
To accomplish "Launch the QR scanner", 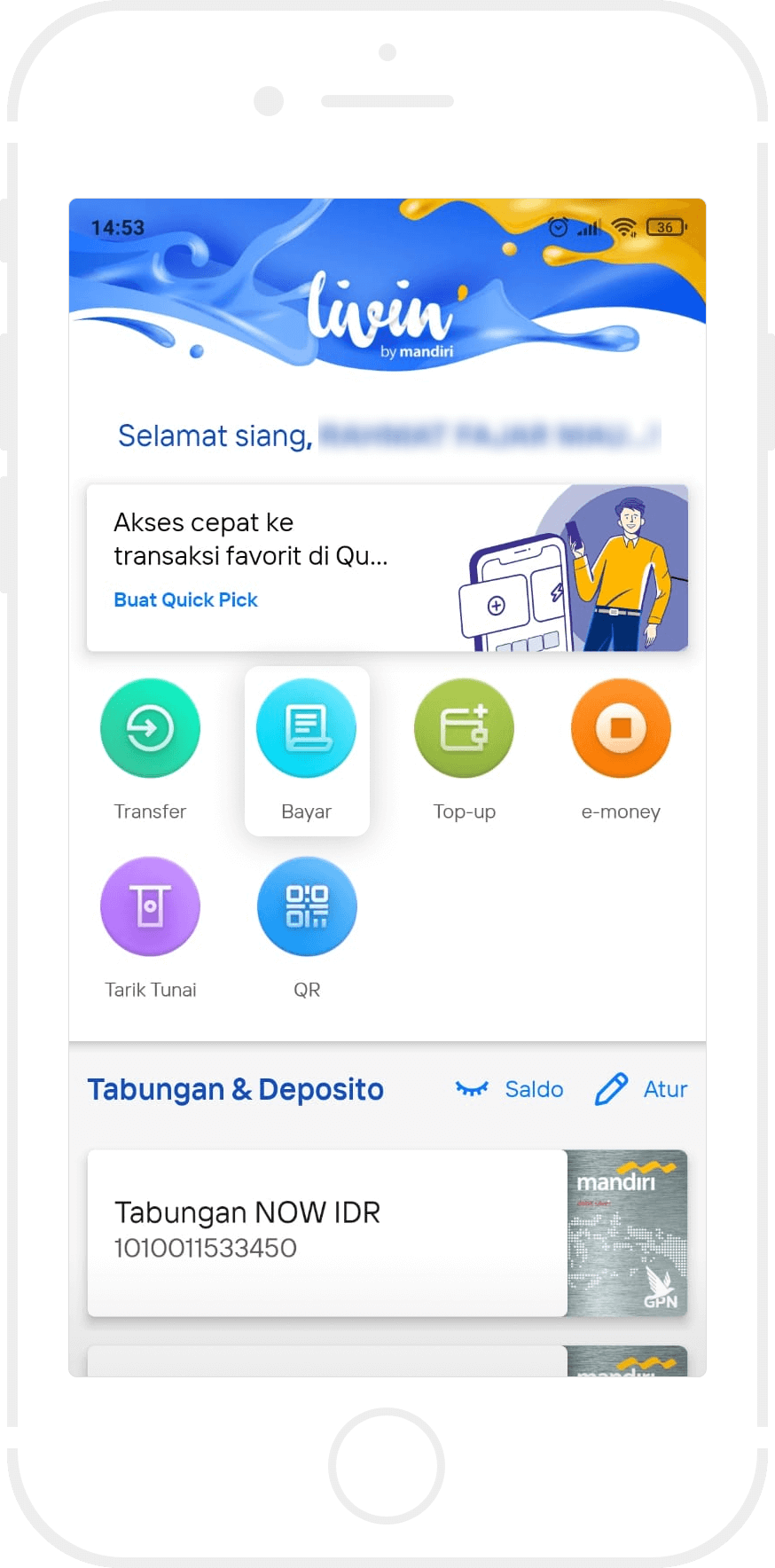I will [x=307, y=906].
